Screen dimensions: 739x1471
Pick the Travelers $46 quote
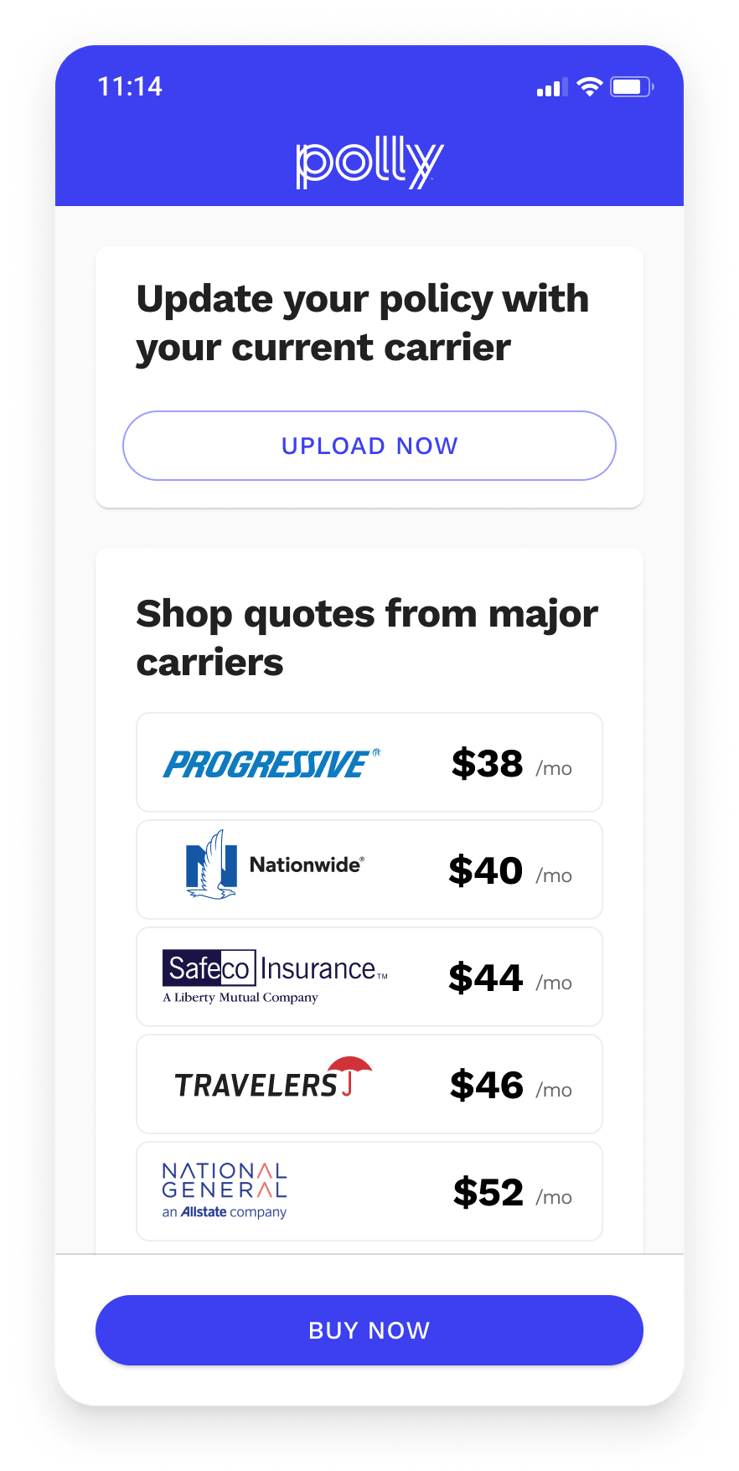click(x=369, y=1084)
